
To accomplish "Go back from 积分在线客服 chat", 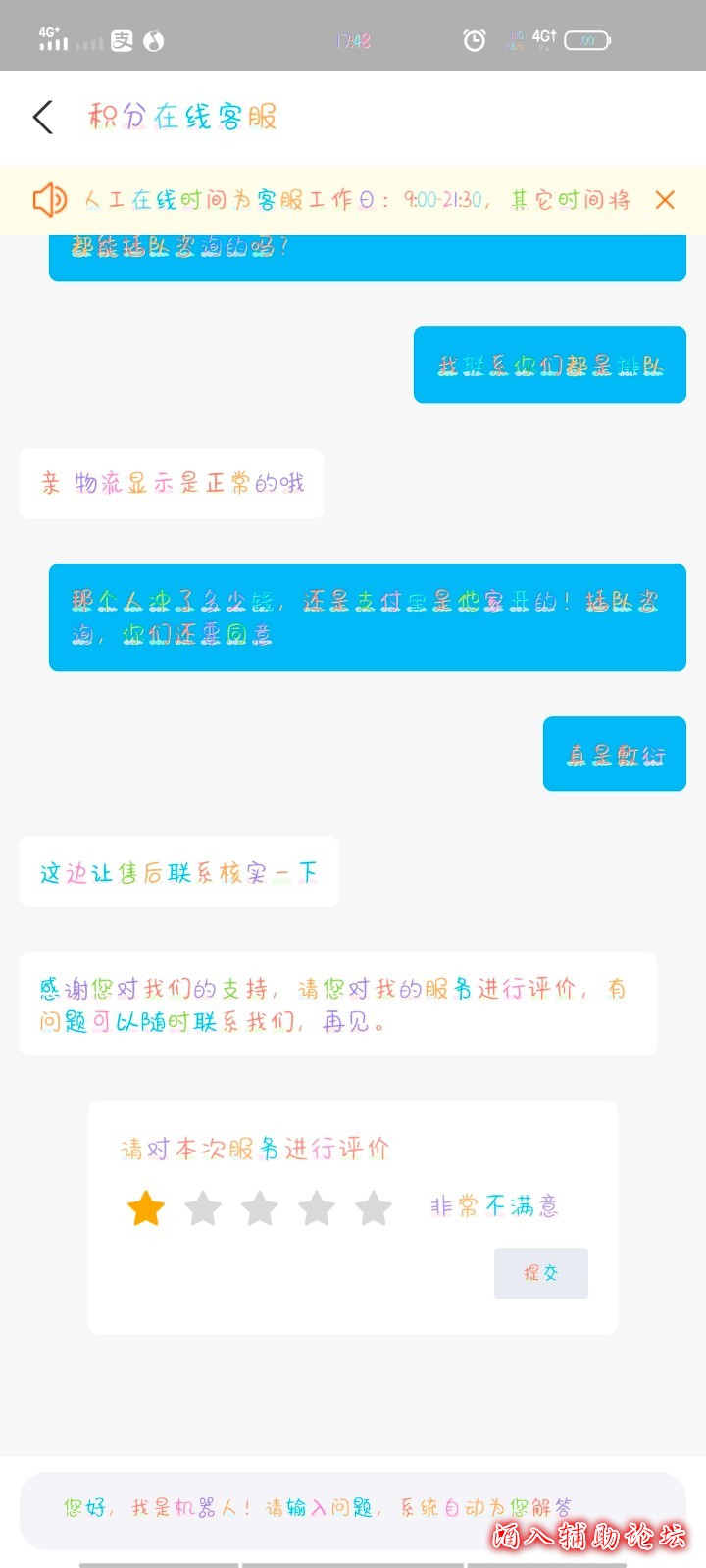I will pyautogui.click(x=43, y=118).
